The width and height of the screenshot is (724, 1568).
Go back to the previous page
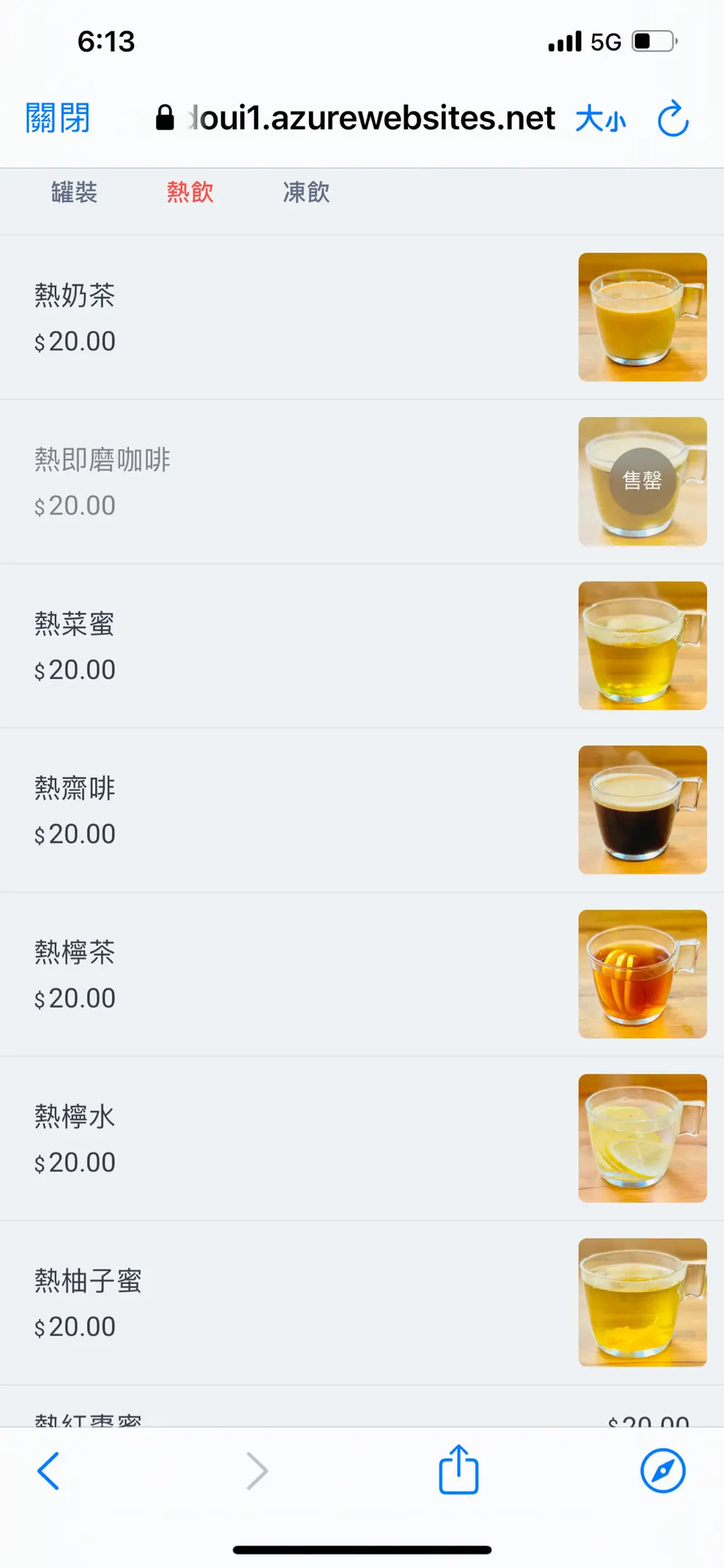(x=49, y=1471)
